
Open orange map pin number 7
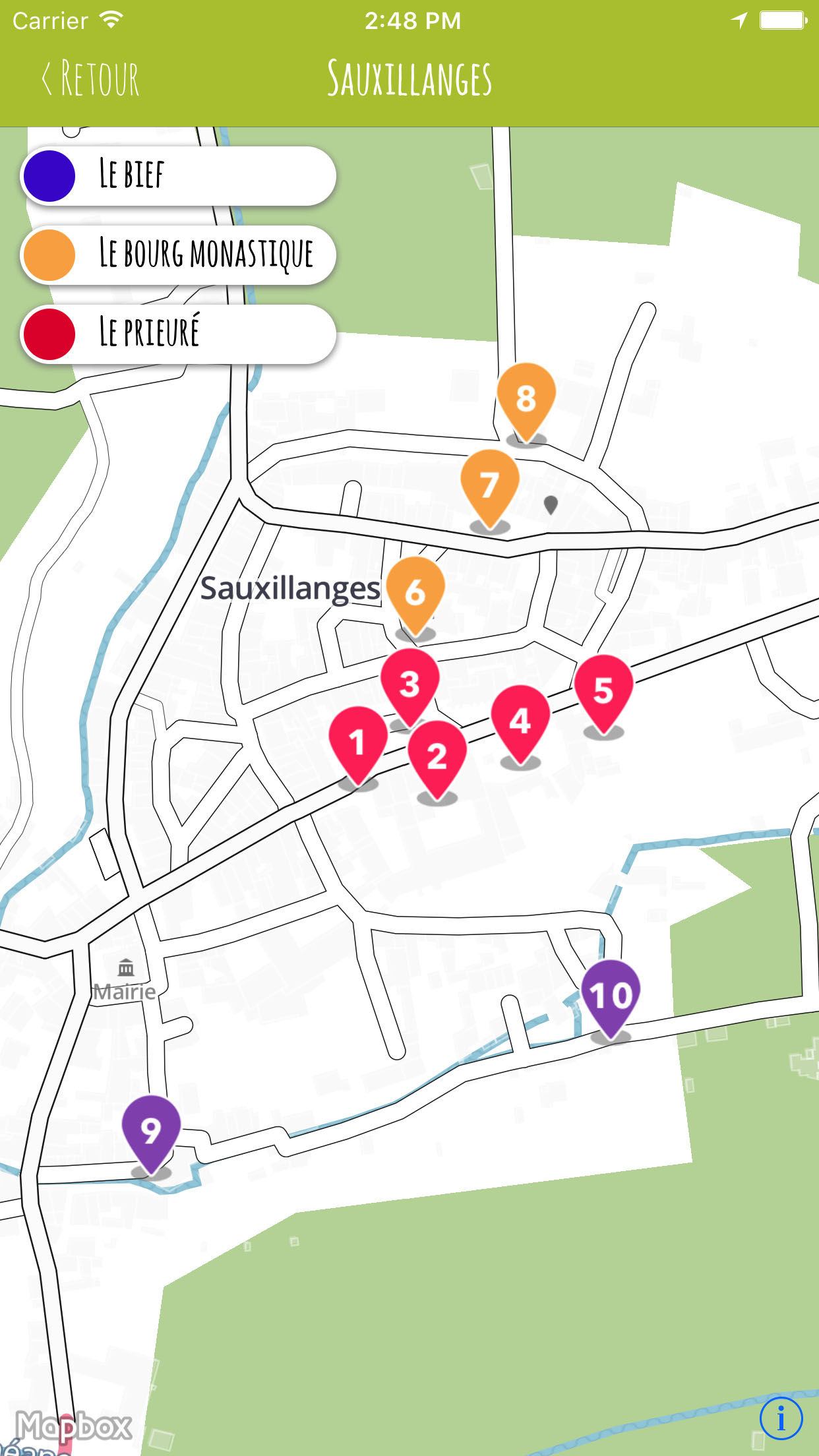[489, 485]
